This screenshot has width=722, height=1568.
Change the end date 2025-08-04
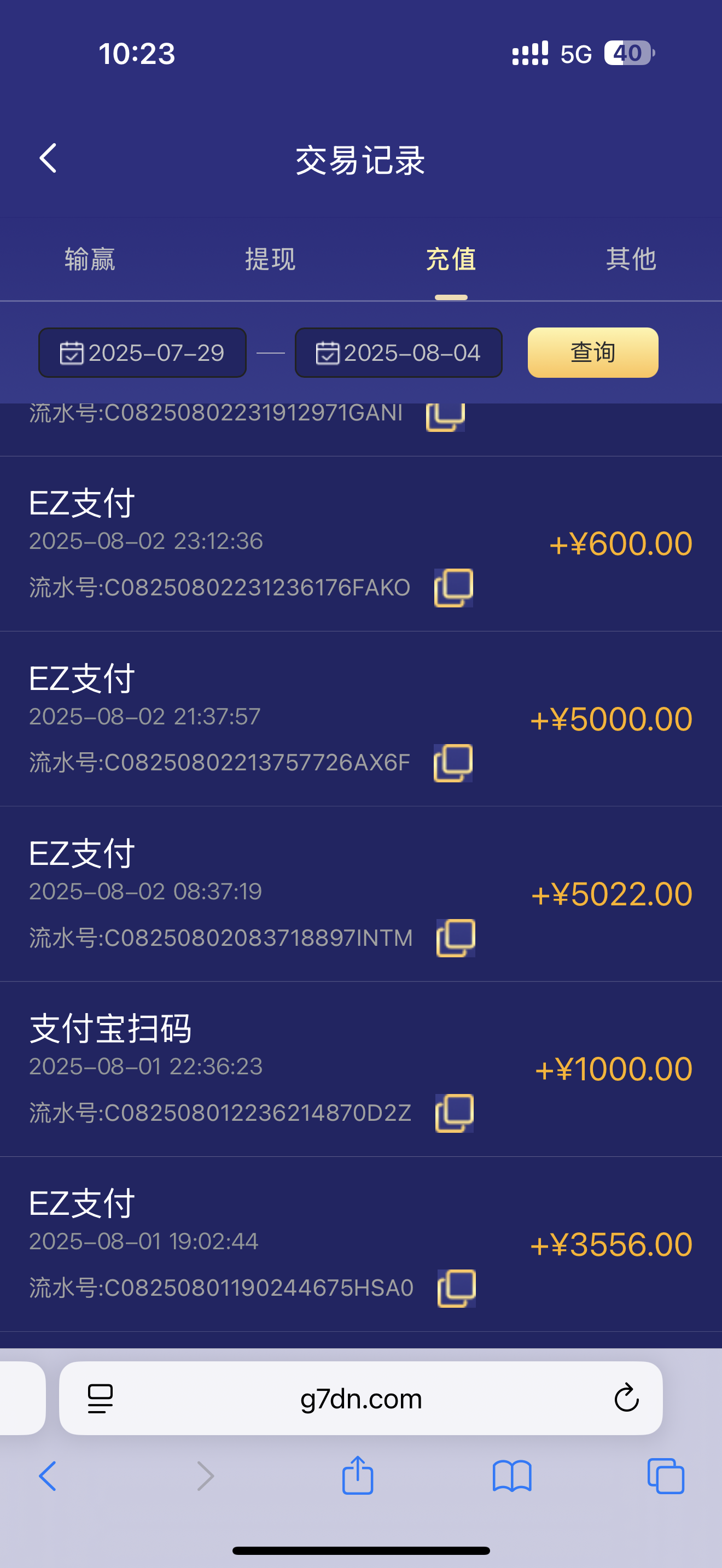pyautogui.click(x=399, y=353)
